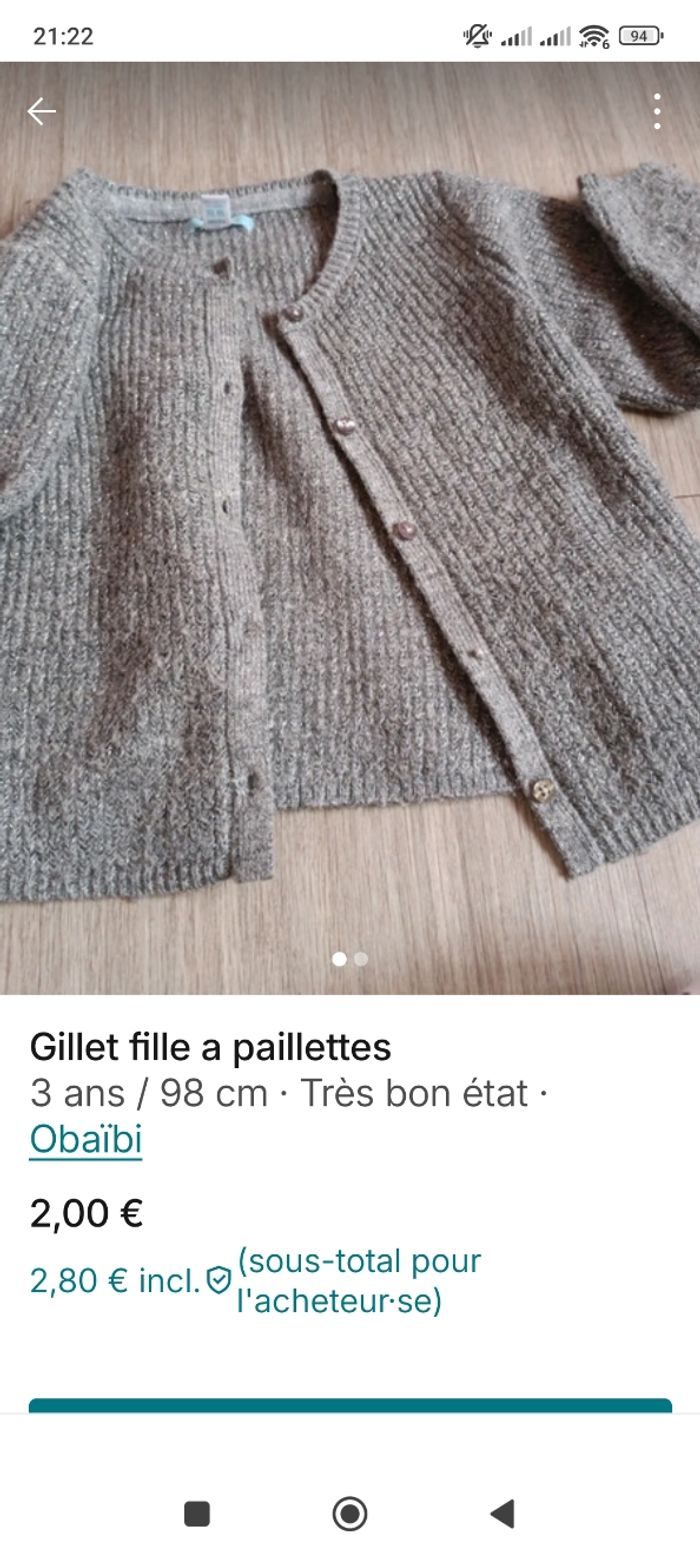Open recent apps with the square button
Viewport: 700px width, 1556px height.
click(x=197, y=1514)
